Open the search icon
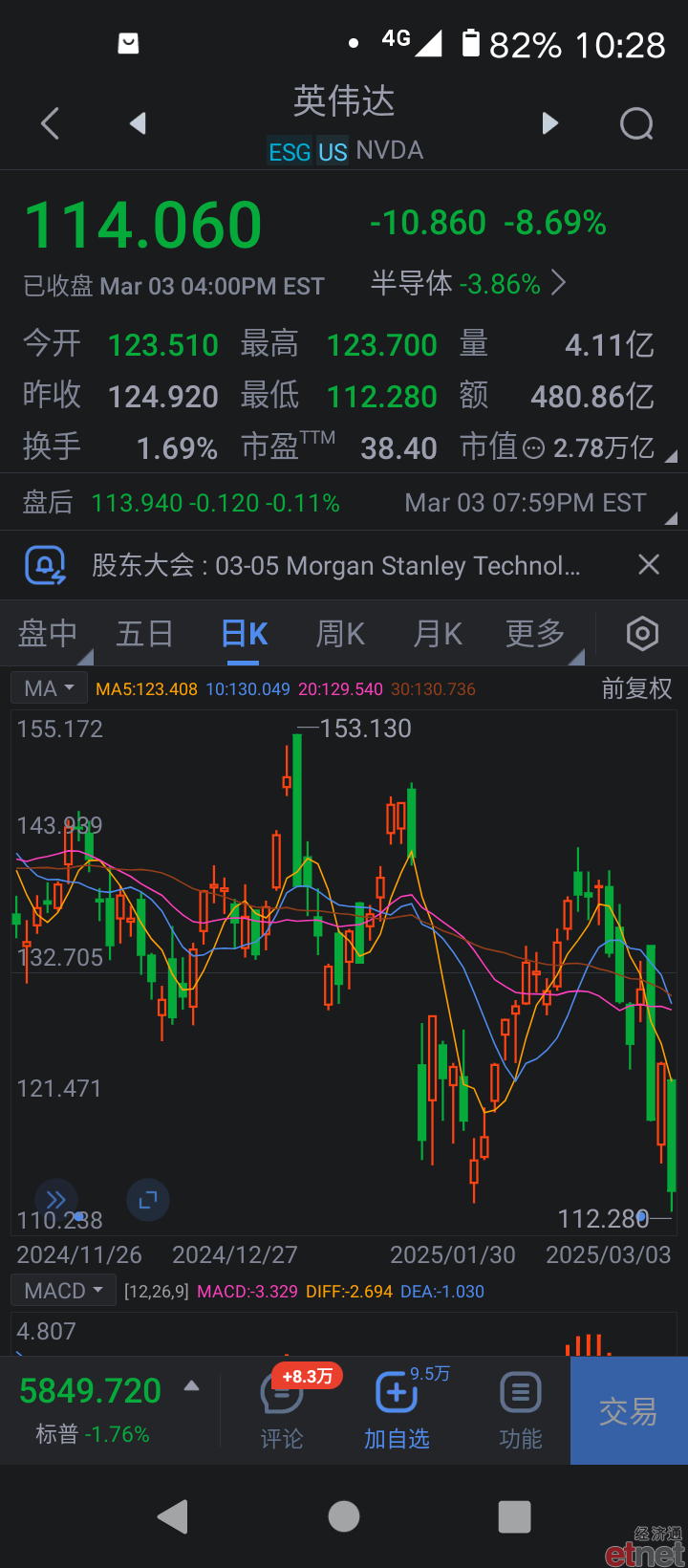The height and width of the screenshot is (1568, 688). (636, 123)
